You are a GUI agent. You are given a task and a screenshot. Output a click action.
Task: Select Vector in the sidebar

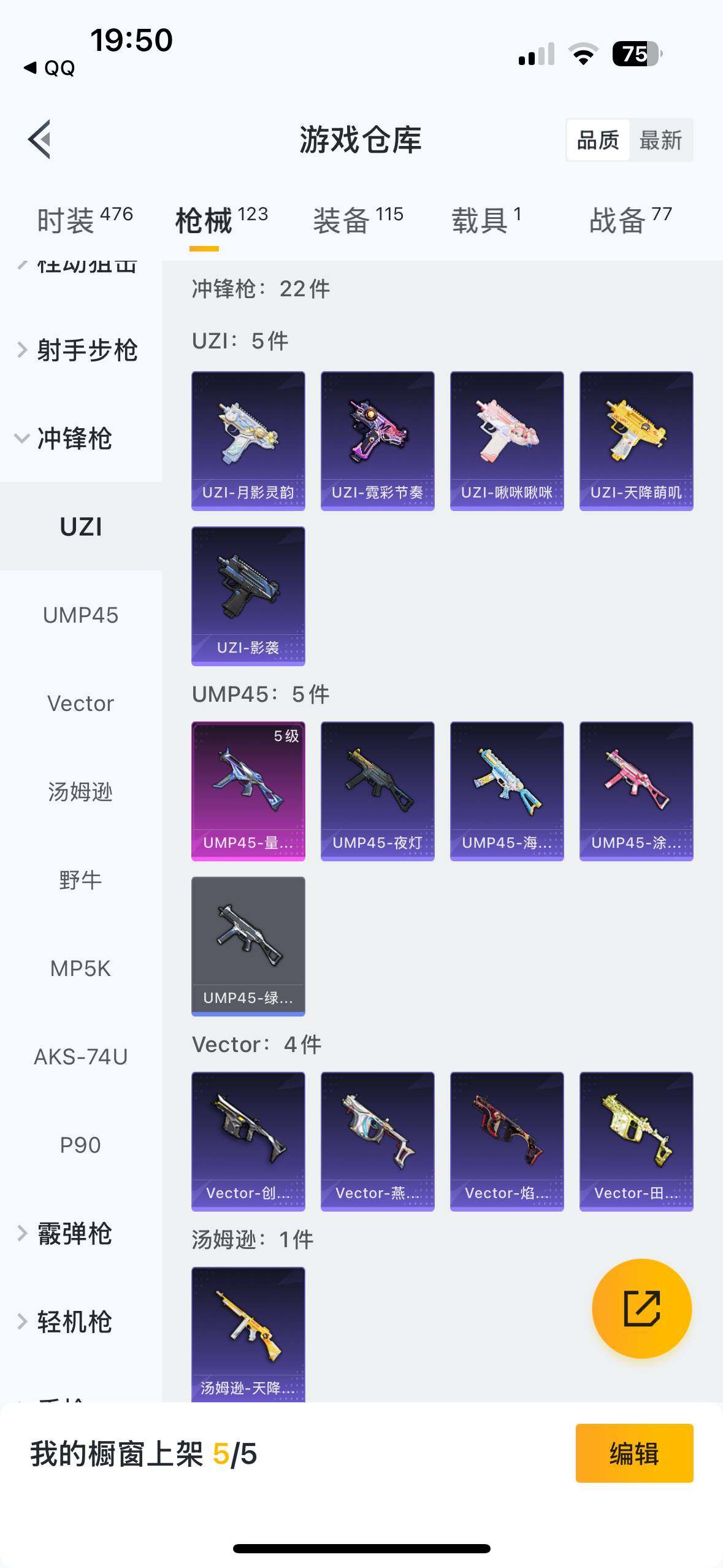80,704
